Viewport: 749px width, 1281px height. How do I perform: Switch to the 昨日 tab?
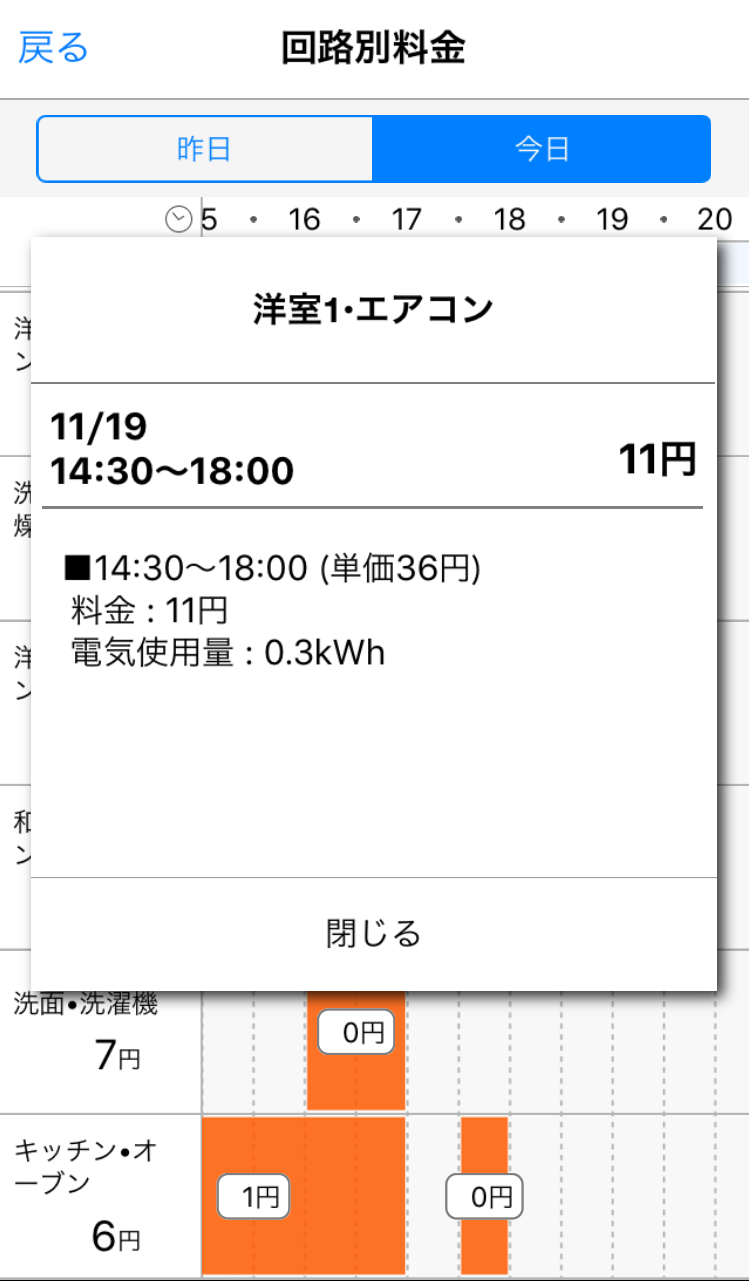(x=205, y=150)
